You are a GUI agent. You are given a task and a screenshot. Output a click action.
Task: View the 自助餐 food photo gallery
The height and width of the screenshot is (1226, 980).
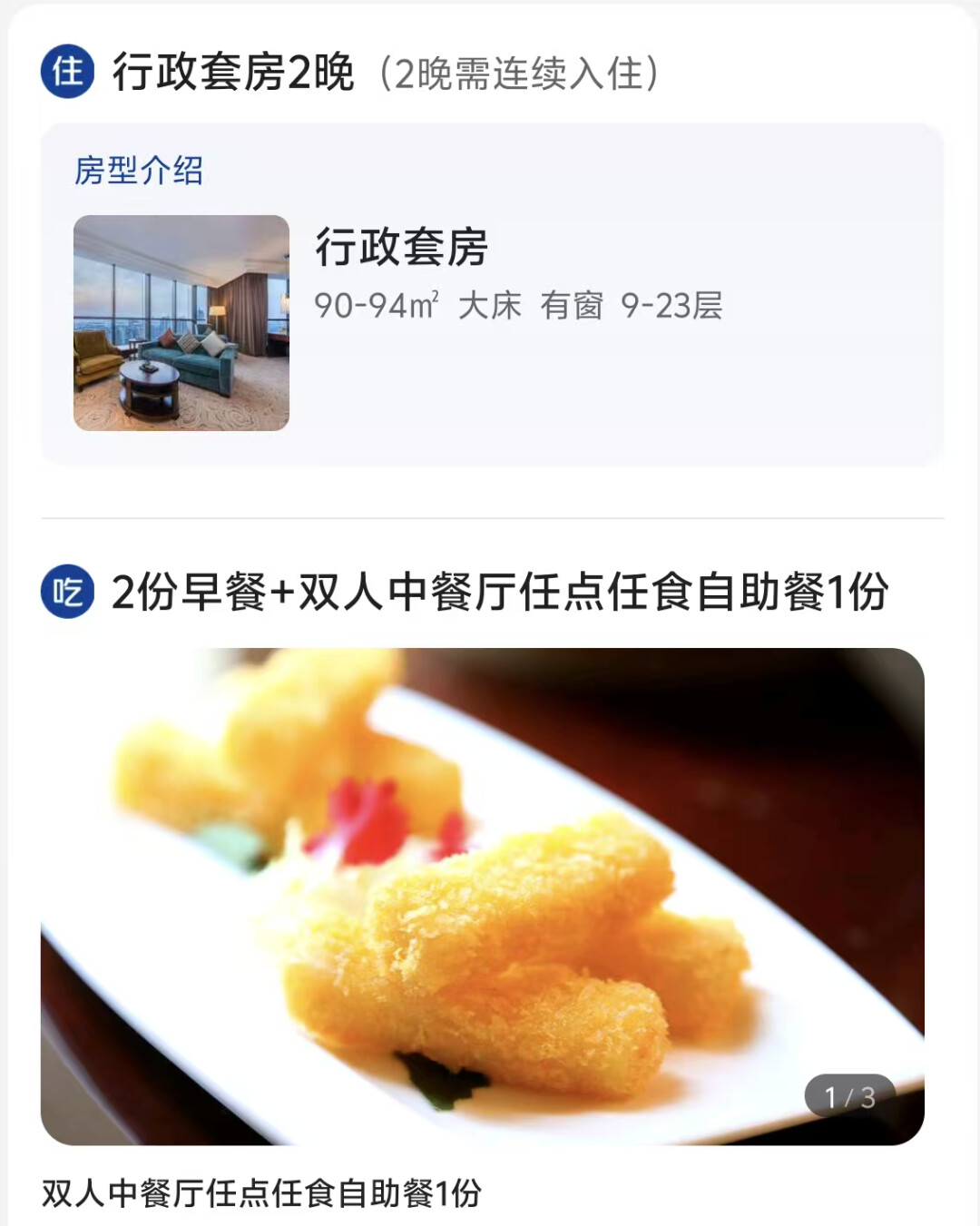click(482, 896)
